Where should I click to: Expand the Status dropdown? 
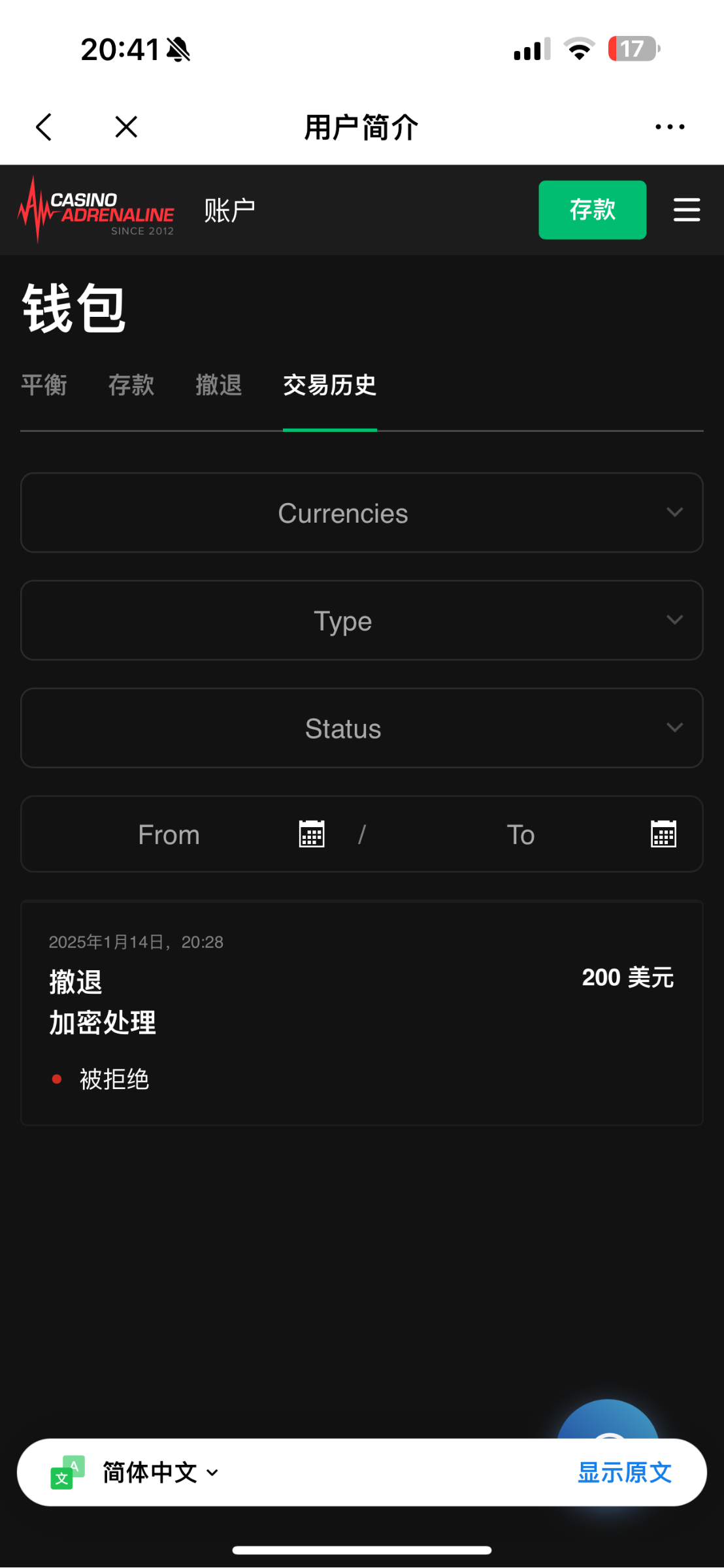pyautogui.click(x=362, y=728)
